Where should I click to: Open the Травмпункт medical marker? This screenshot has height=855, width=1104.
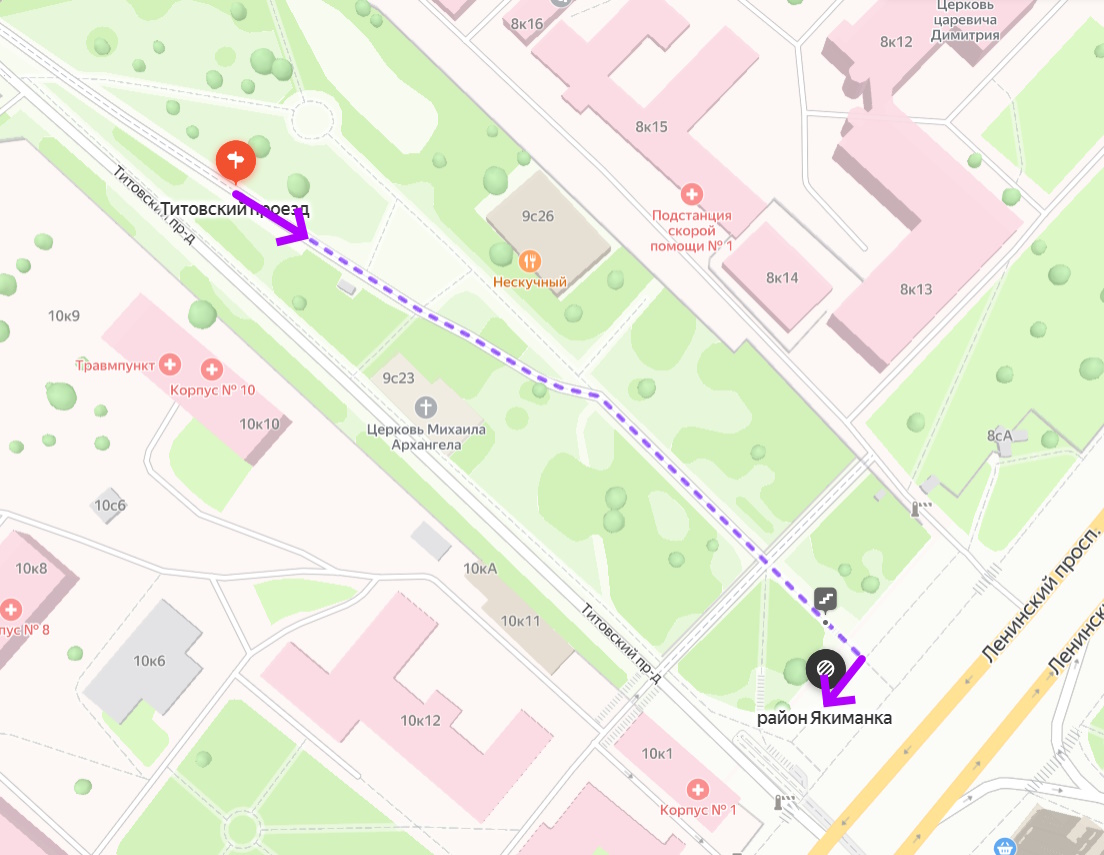tap(171, 364)
